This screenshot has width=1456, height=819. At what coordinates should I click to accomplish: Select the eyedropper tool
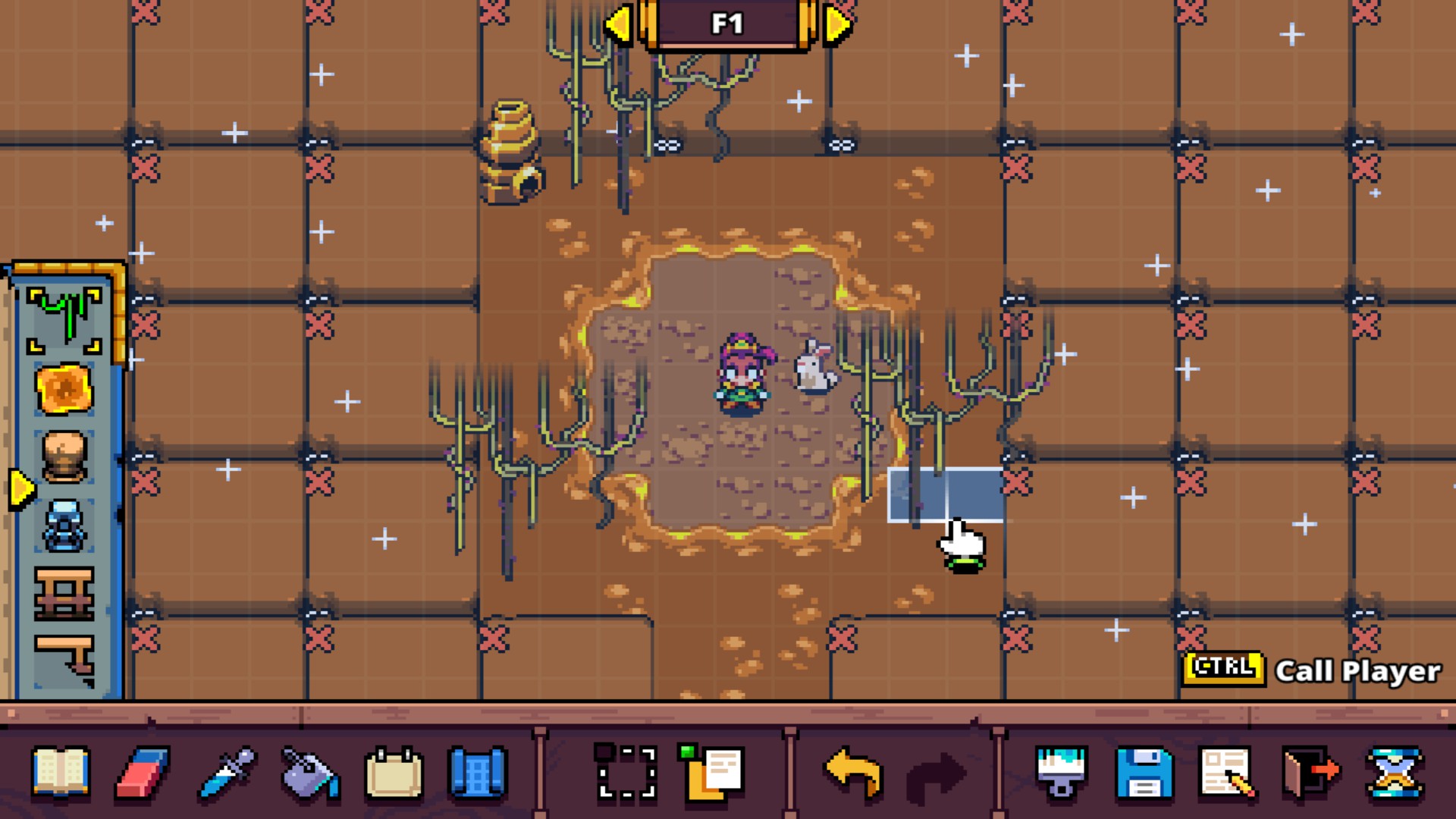coord(227,773)
